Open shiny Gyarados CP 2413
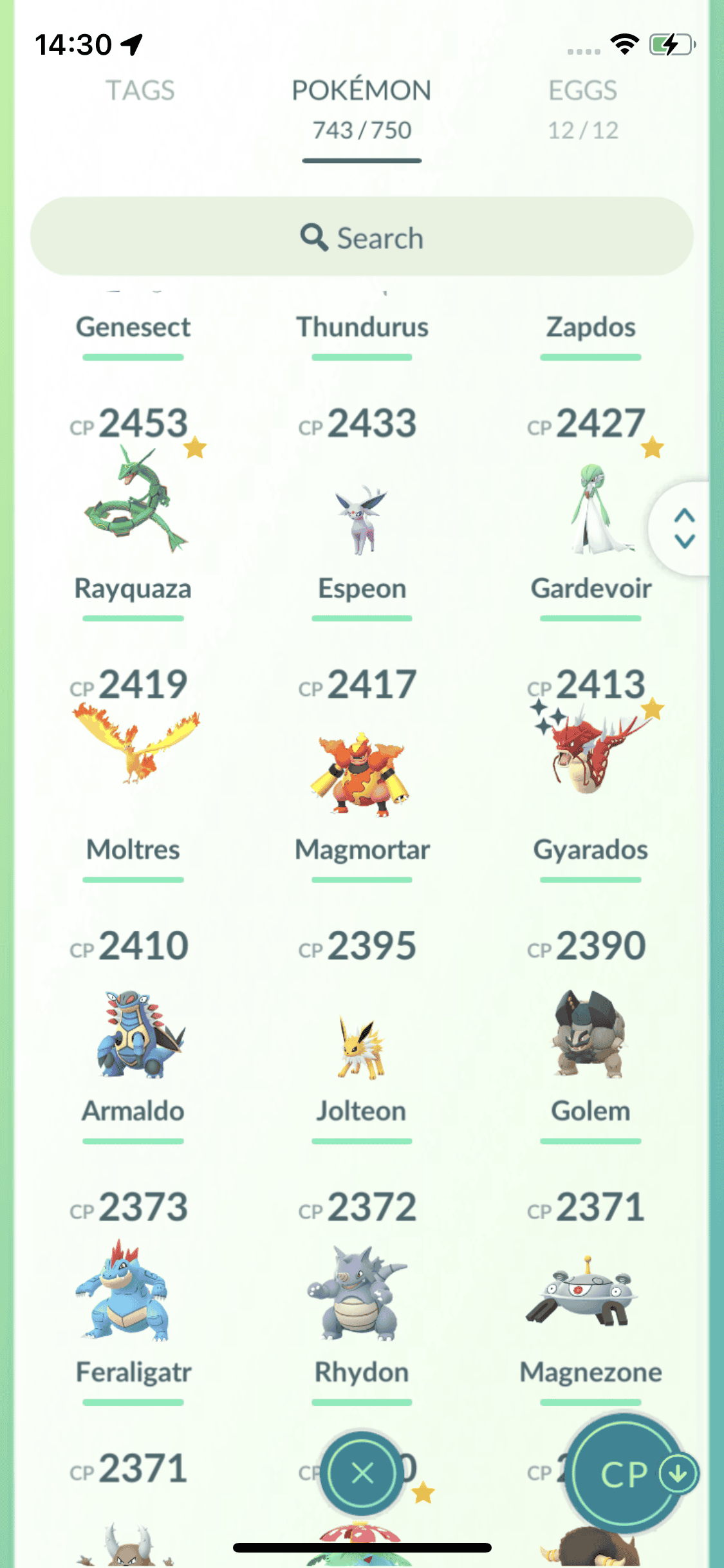724x1568 pixels. [x=590, y=760]
